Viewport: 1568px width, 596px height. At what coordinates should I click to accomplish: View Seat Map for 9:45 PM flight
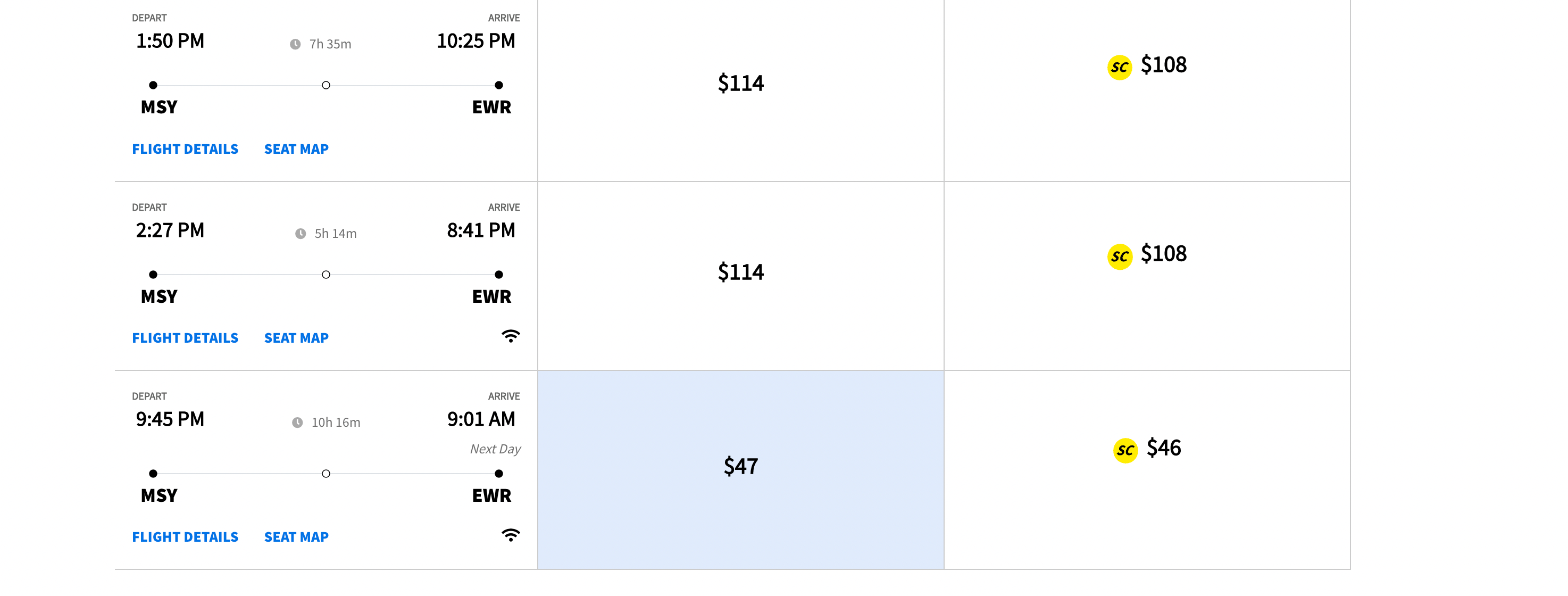[296, 537]
